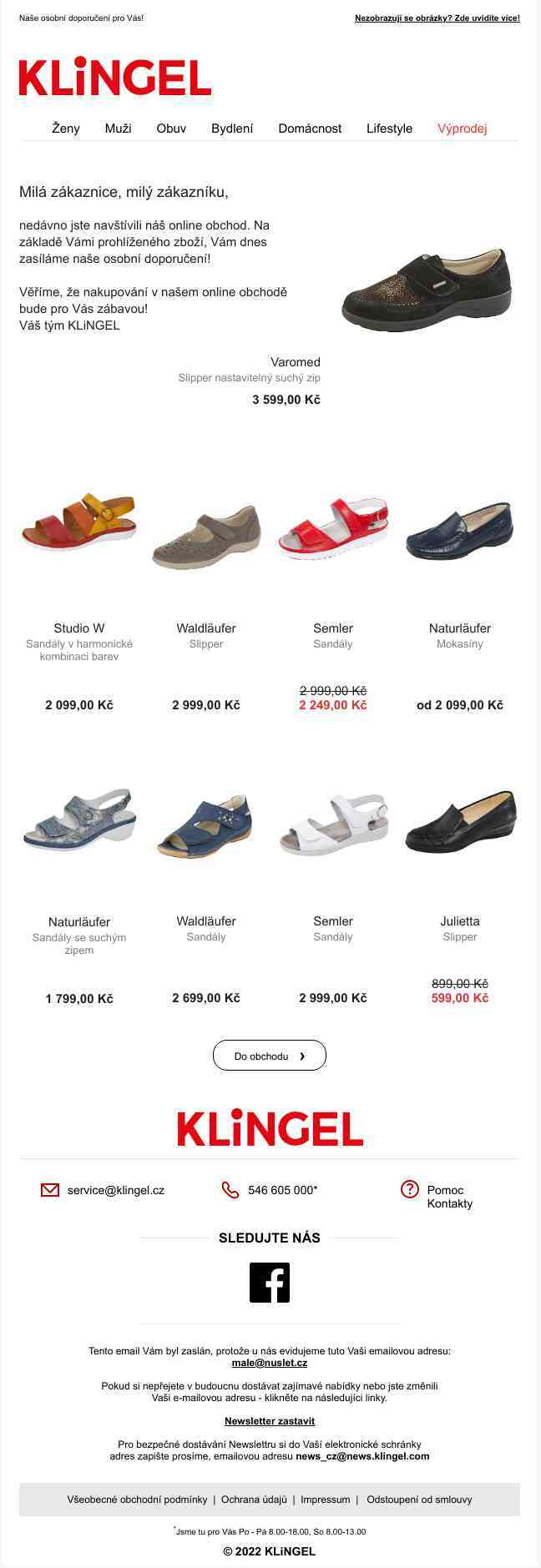Open the 'Ochrana údajů' link
This screenshot has width=541, height=1568.
tap(254, 1500)
